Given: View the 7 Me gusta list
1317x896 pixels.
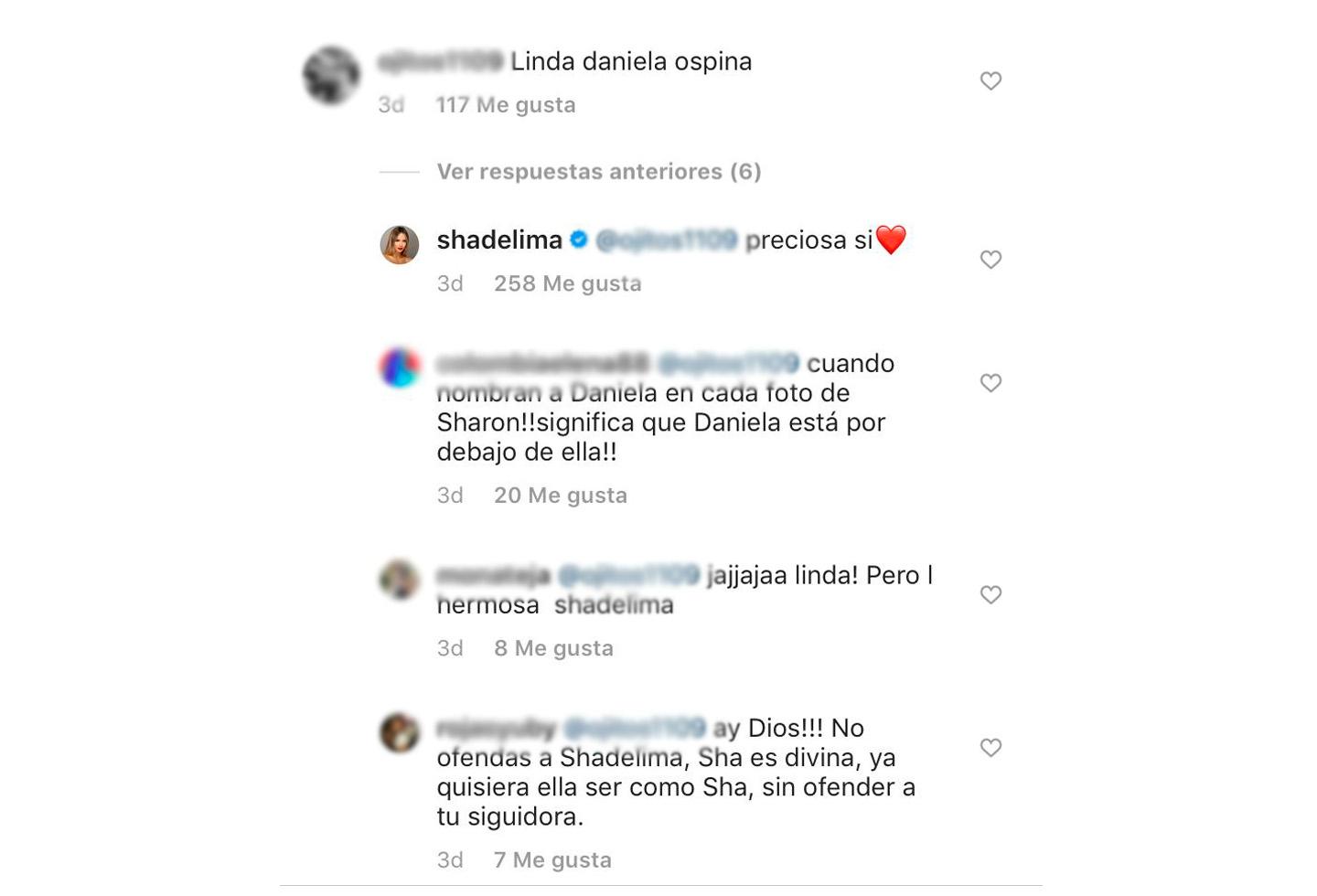Looking at the screenshot, I should click(x=552, y=860).
